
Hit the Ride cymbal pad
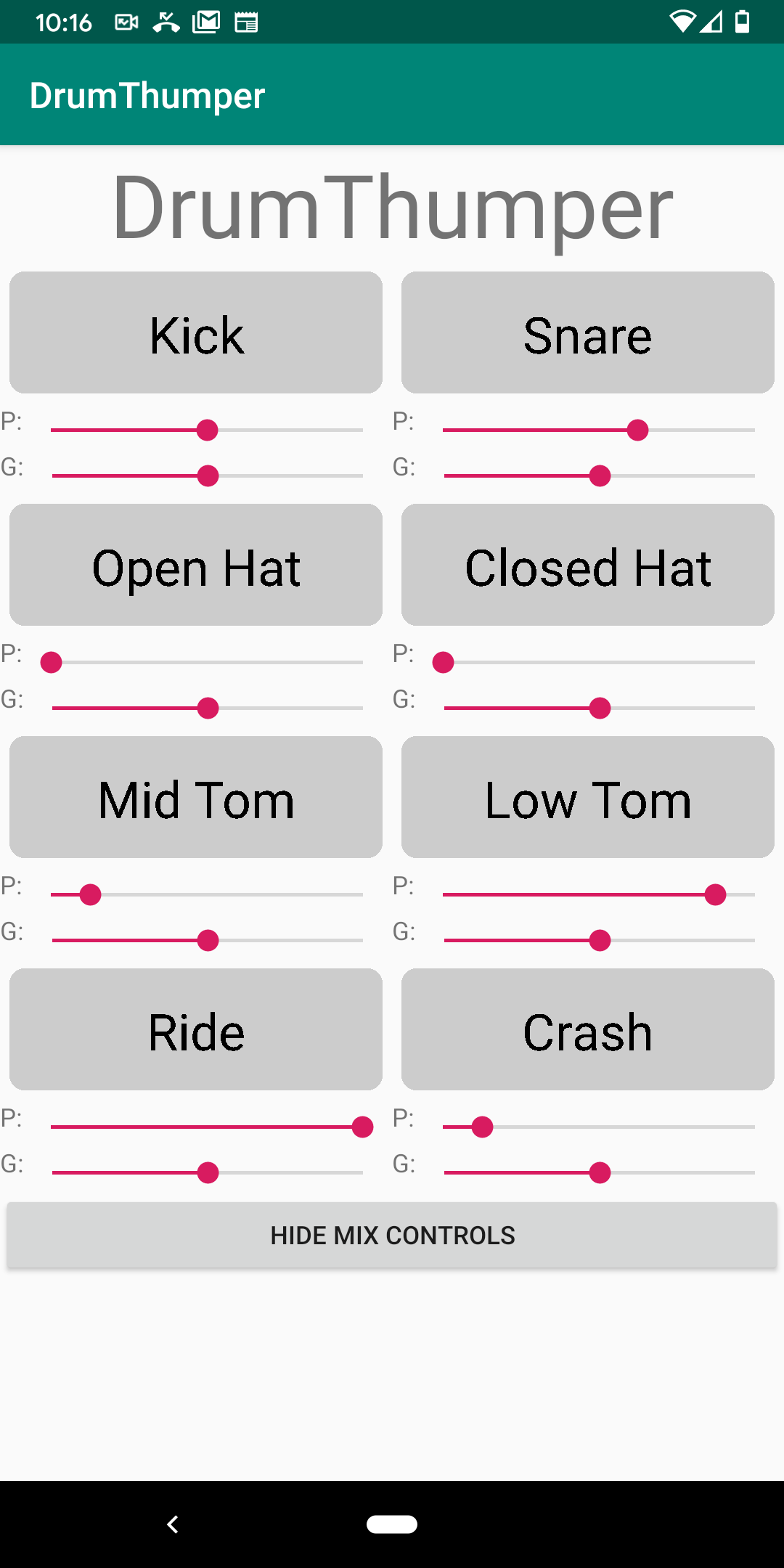196,1030
